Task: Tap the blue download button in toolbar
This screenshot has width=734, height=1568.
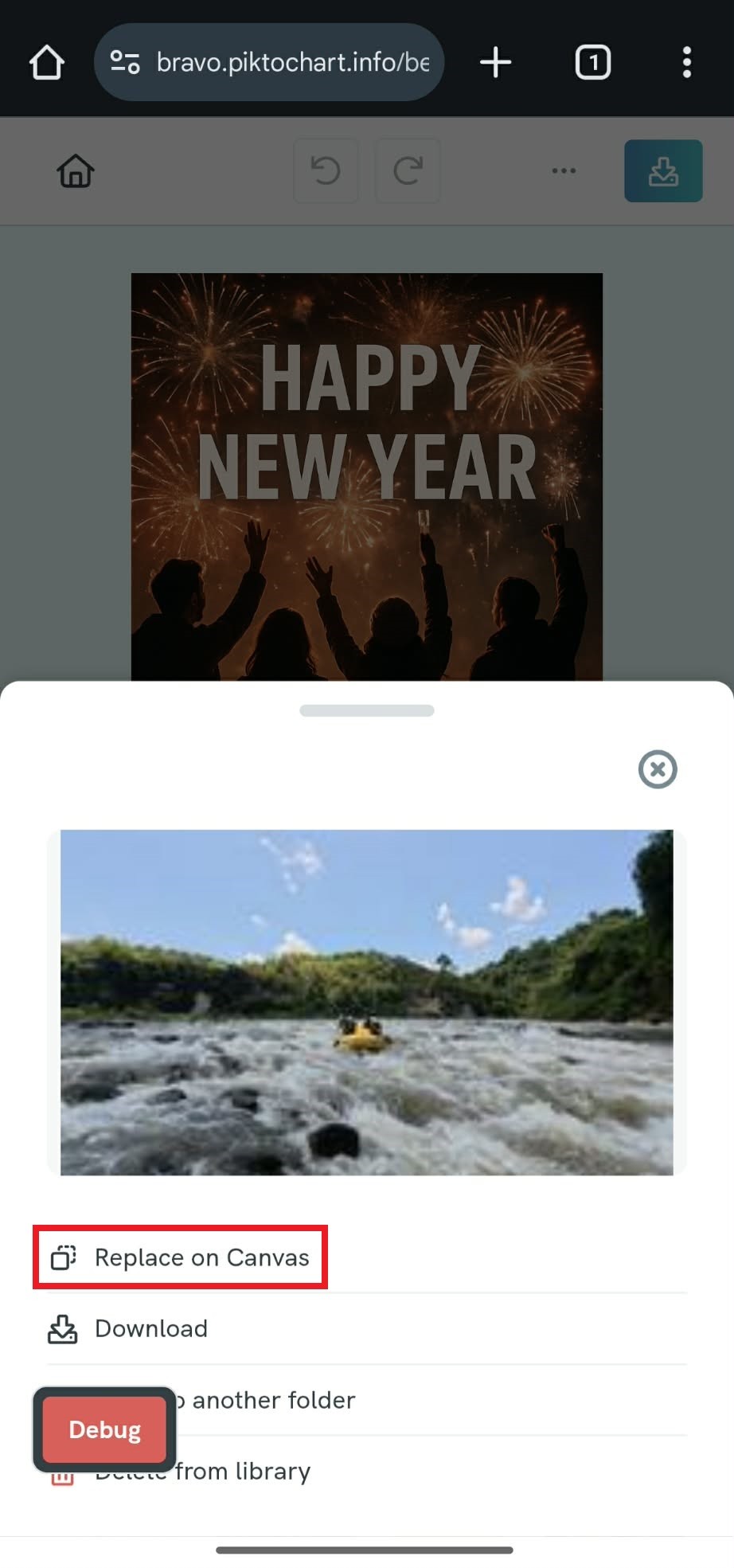Action: pos(663,171)
